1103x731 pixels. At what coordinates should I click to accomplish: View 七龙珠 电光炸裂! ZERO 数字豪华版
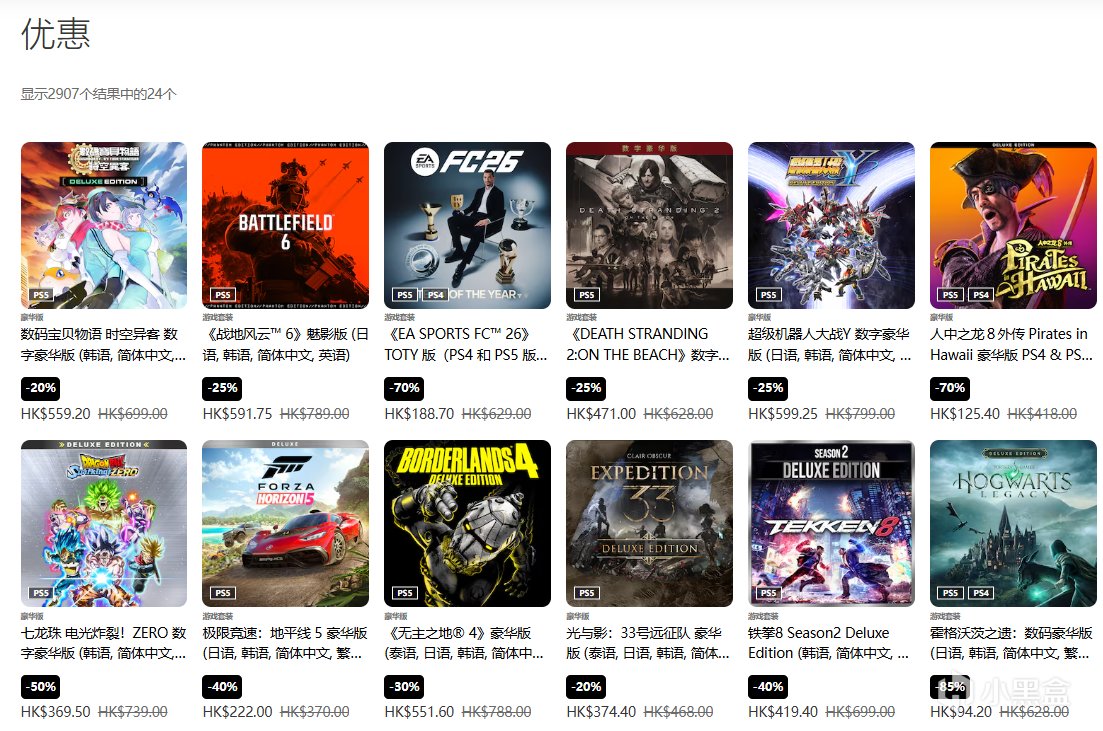pos(103,523)
